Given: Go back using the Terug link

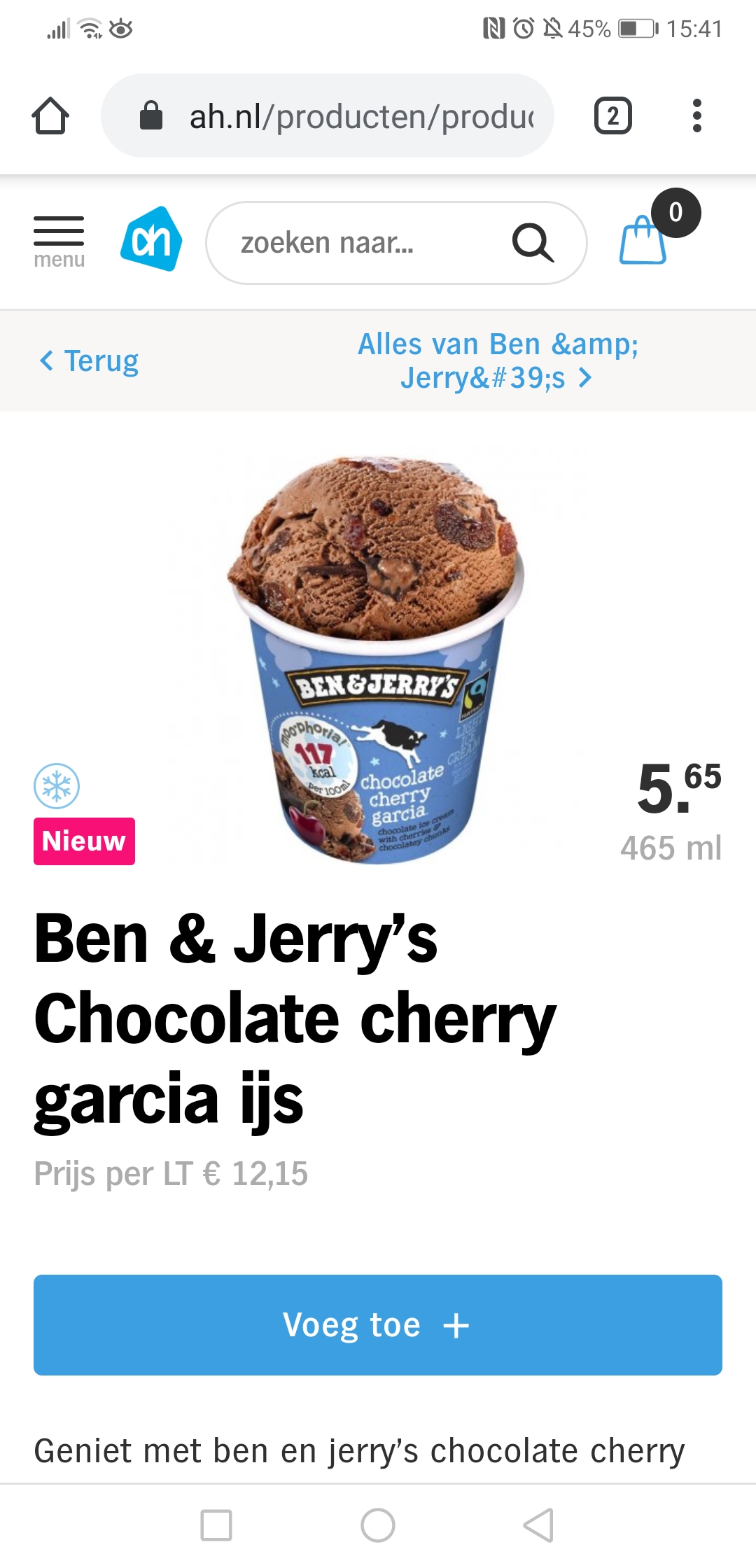Looking at the screenshot, I should (90, 361).
